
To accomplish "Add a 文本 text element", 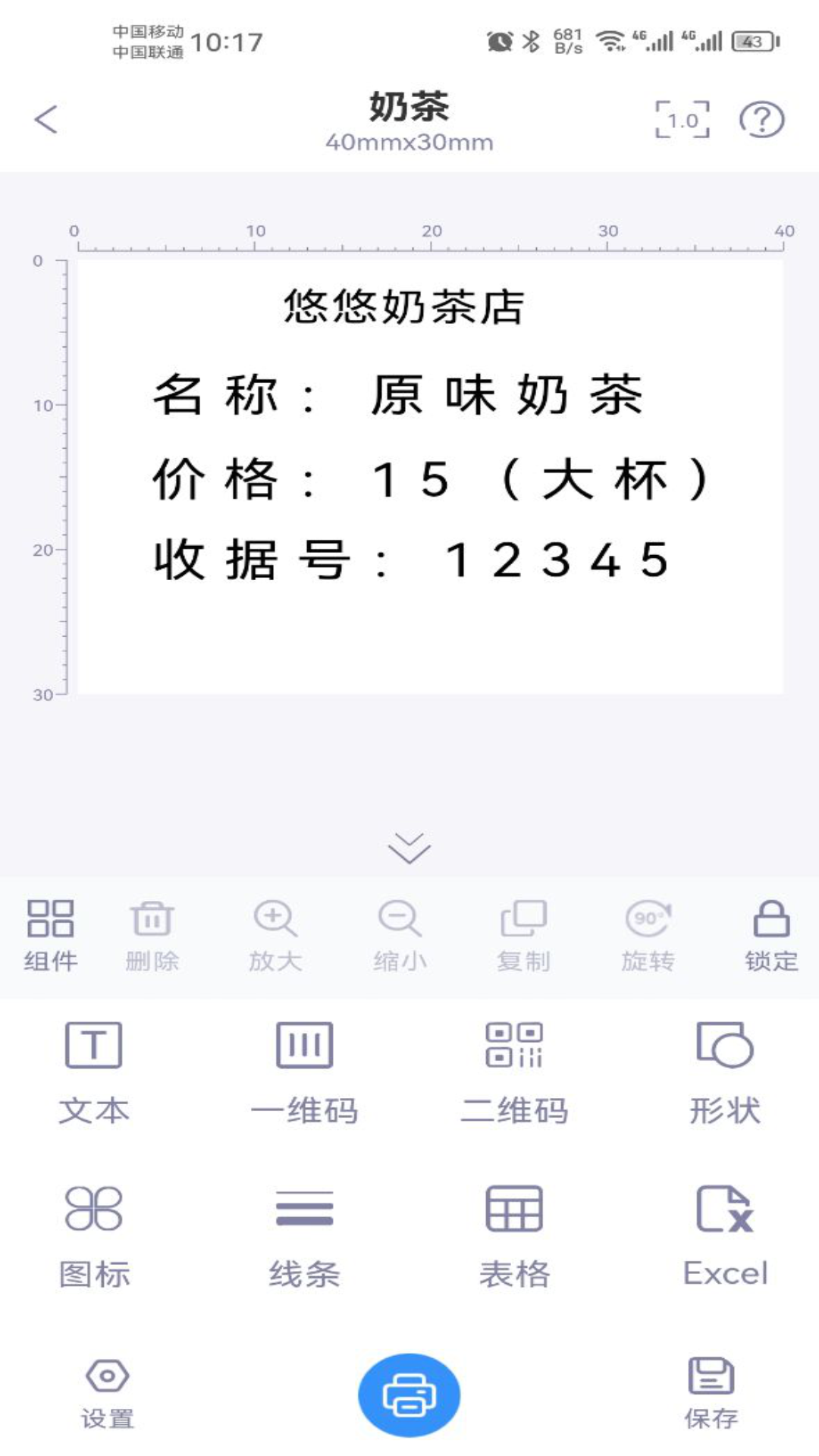I will (93, 1071).
